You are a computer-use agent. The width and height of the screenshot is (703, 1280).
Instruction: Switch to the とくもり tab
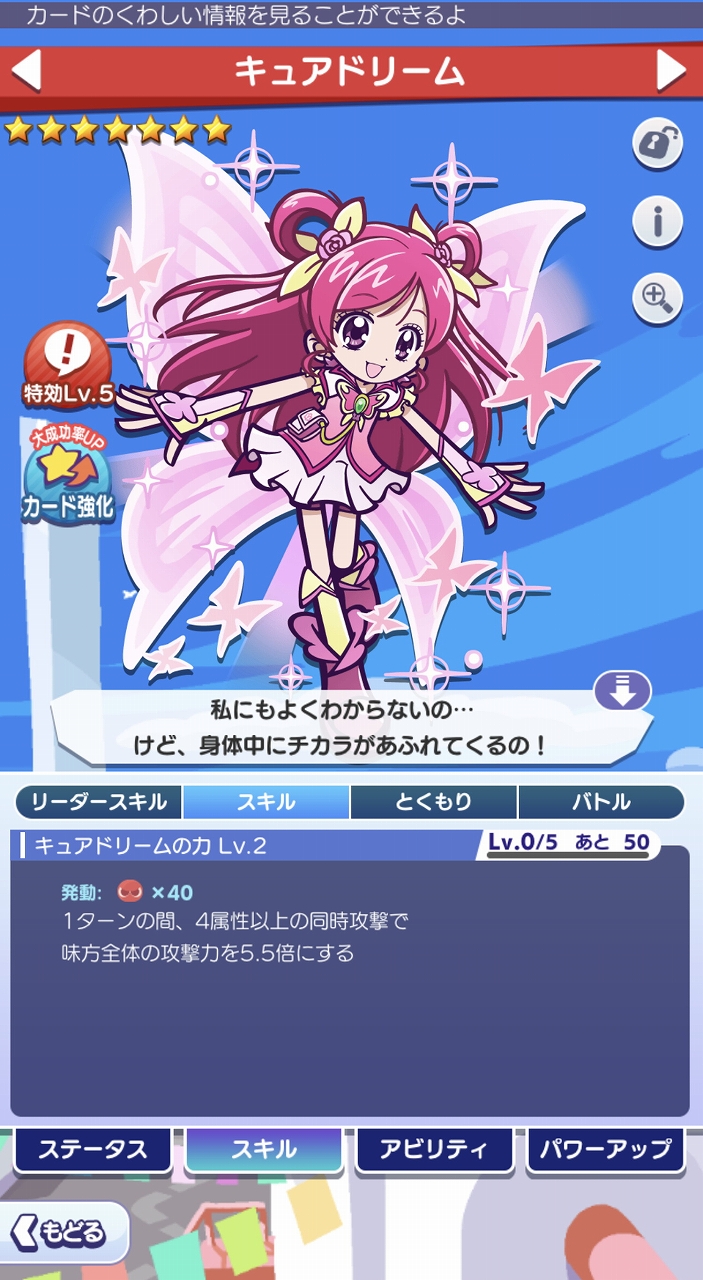434,802
